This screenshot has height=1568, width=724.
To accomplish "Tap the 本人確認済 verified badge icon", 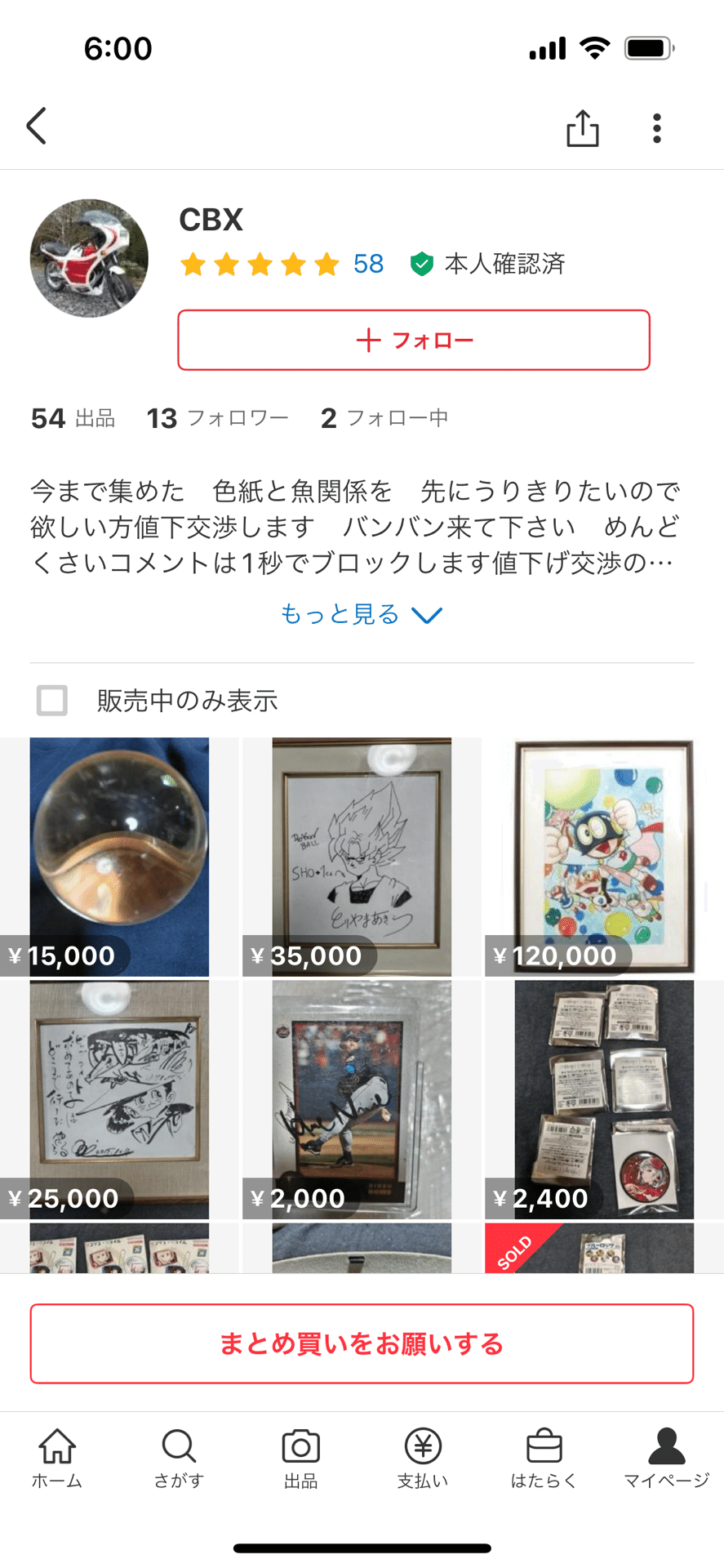I will [x=422, y=264].
